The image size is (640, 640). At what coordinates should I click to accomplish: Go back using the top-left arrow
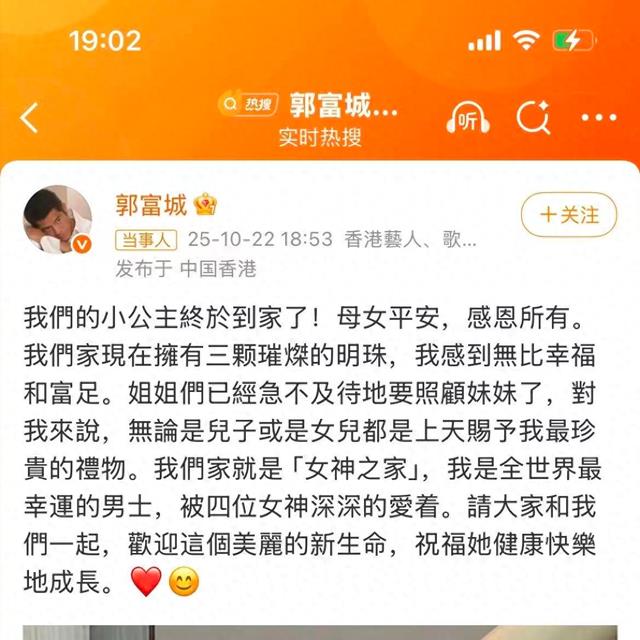click(x=30, y=119)
